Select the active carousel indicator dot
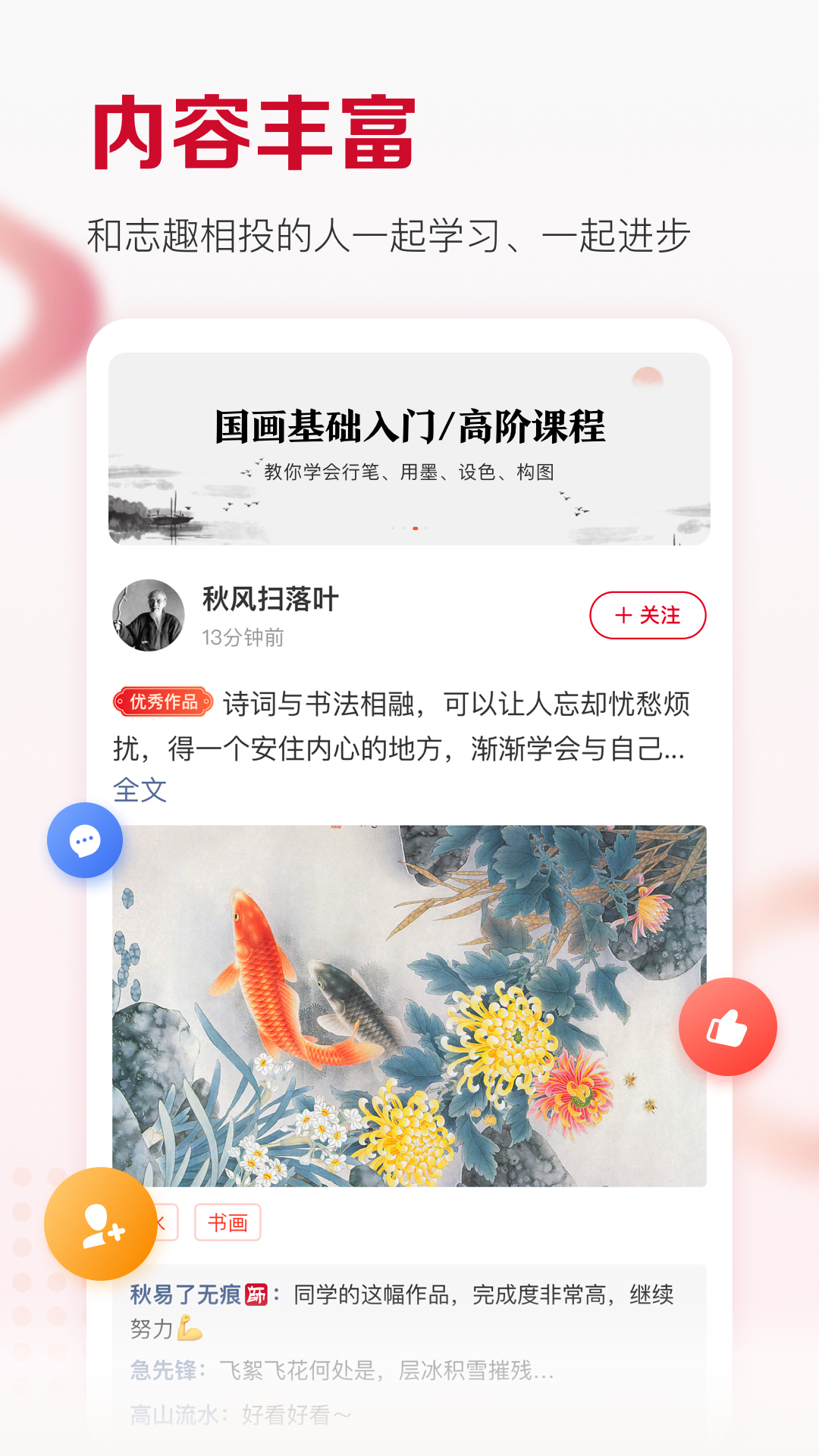This screenshot has width=819, height=1456. [x=413, y=529]
